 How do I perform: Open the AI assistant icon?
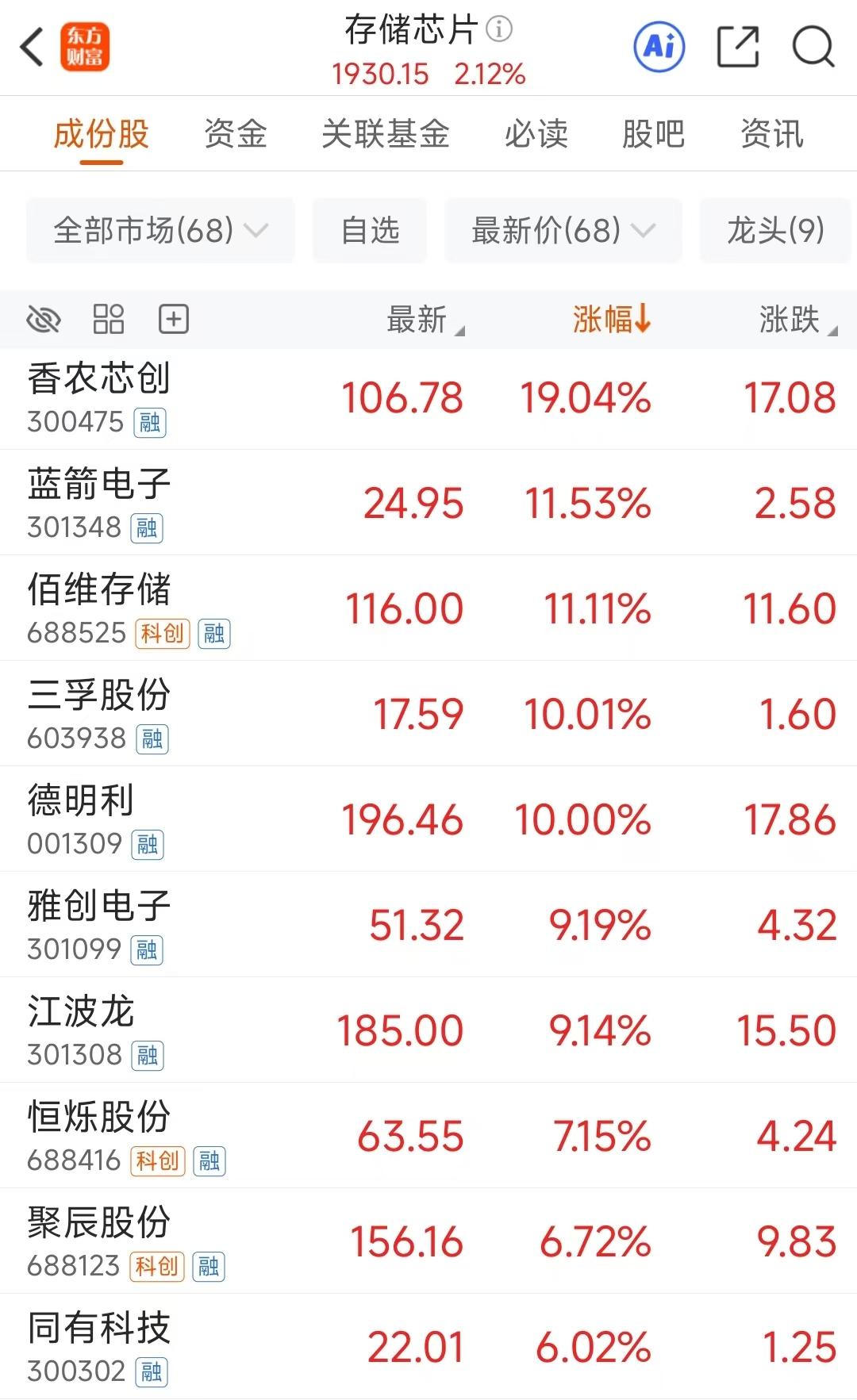659,48
